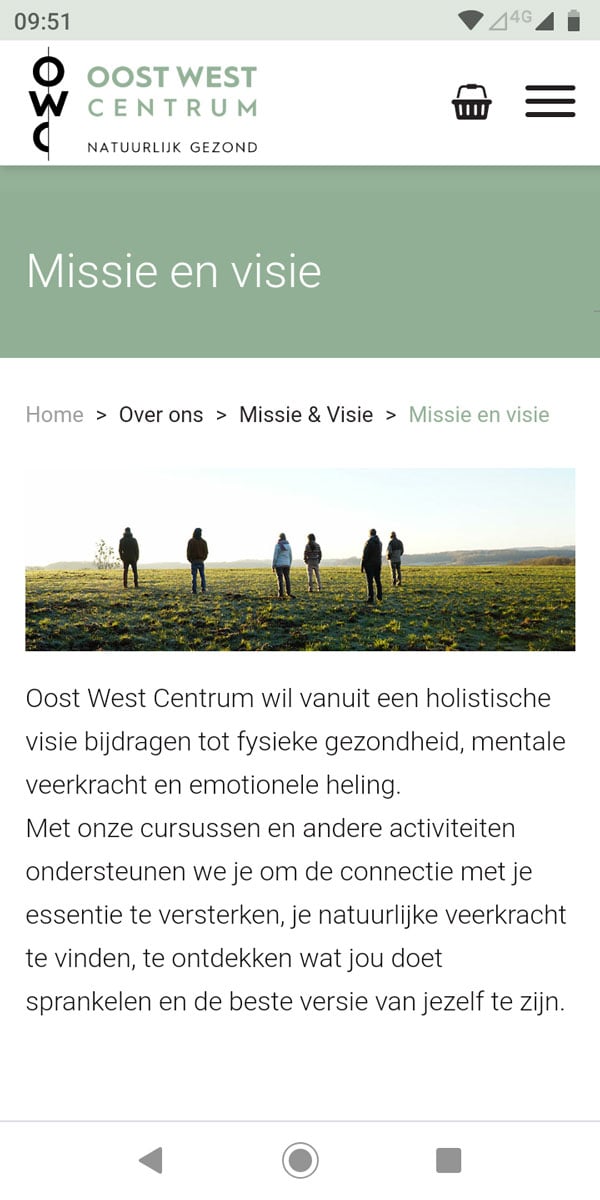Go to Home breadcrumb link

[x=55, y=415]
